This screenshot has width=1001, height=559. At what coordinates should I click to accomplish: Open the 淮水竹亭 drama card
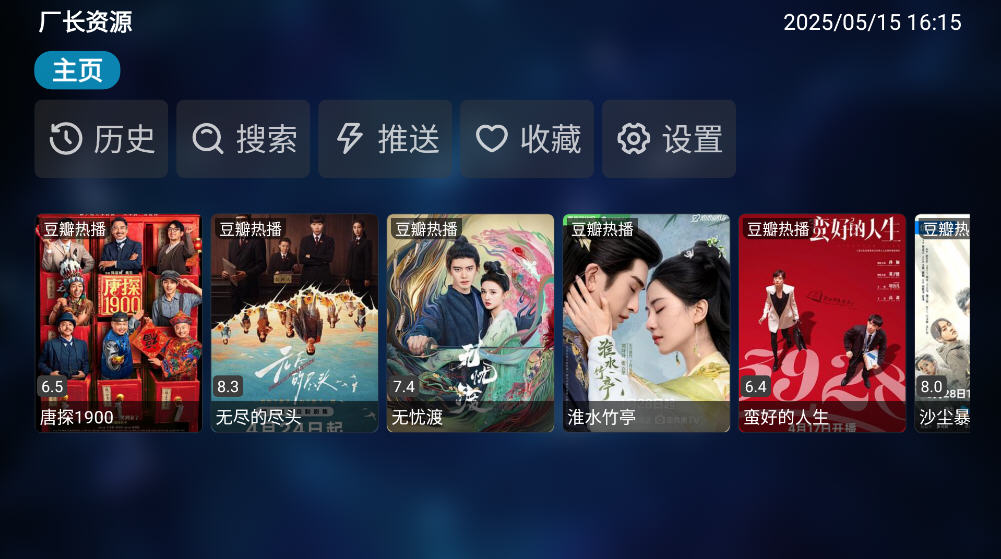(x=646, y=323)
